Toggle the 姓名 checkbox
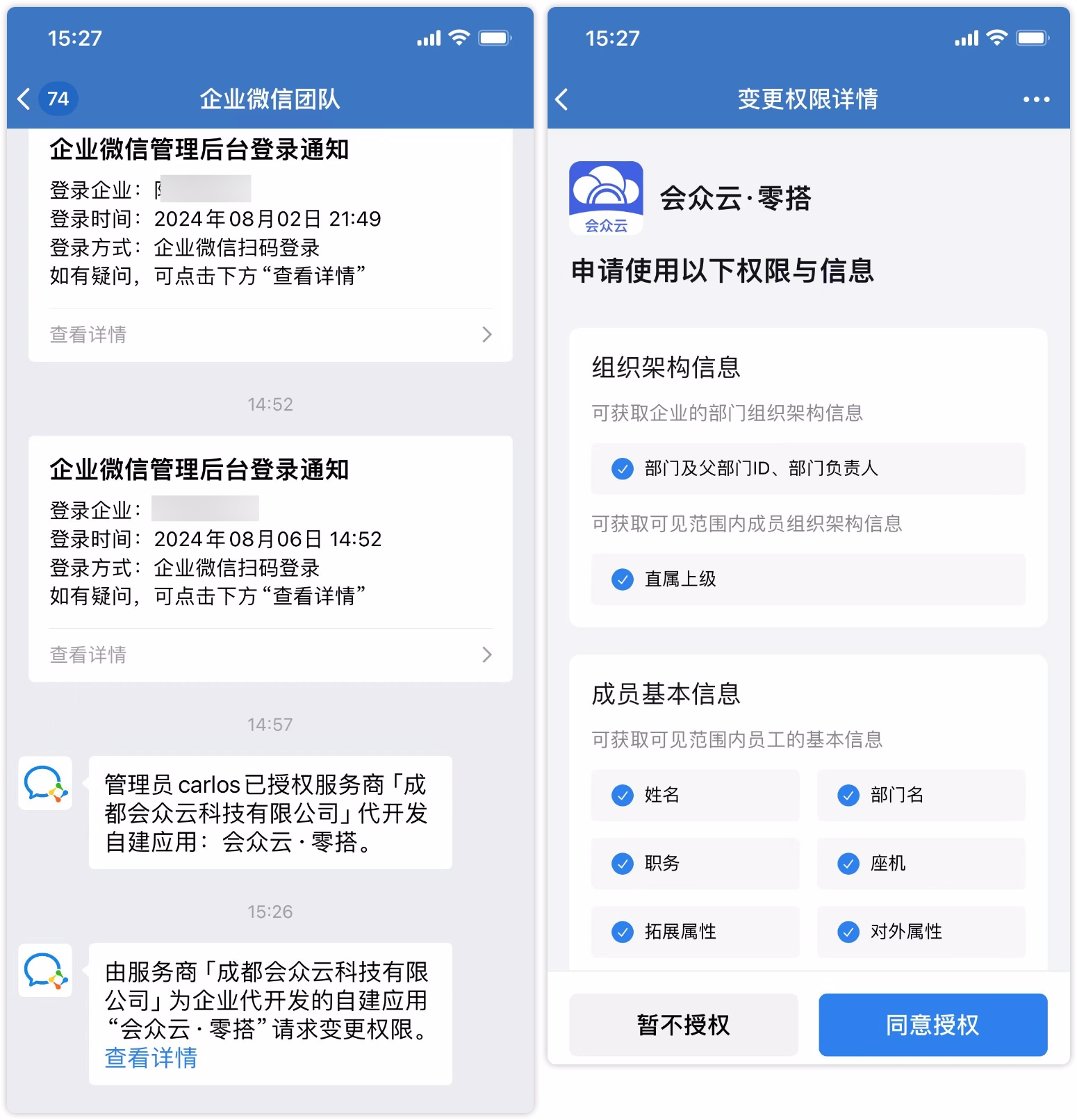The height and width of the screenshot is (1120, 1077). coord(623,795)
